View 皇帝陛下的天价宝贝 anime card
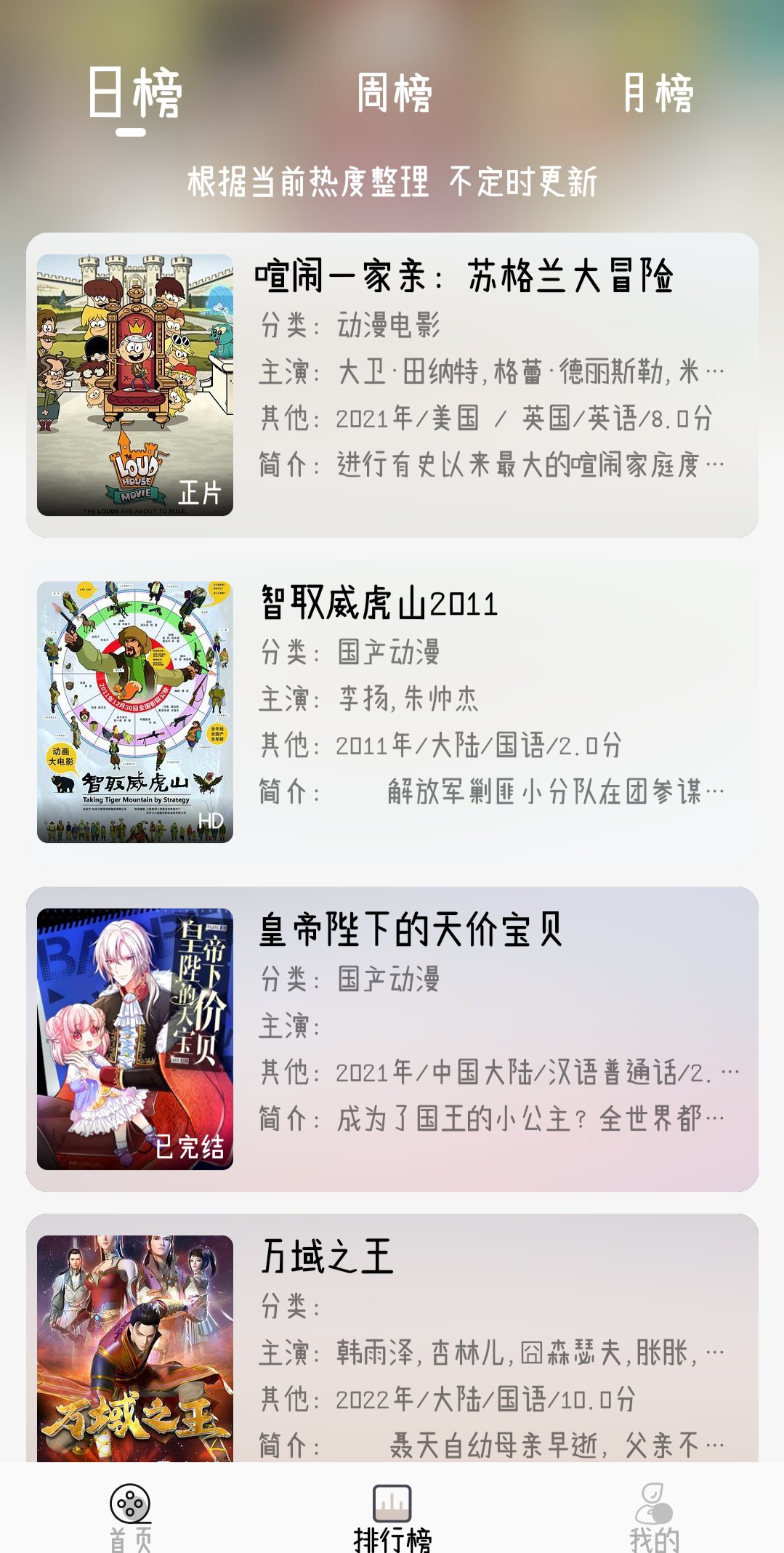Image resolution: width=784 pixels, height=1553 pixels. (392, 1039)
